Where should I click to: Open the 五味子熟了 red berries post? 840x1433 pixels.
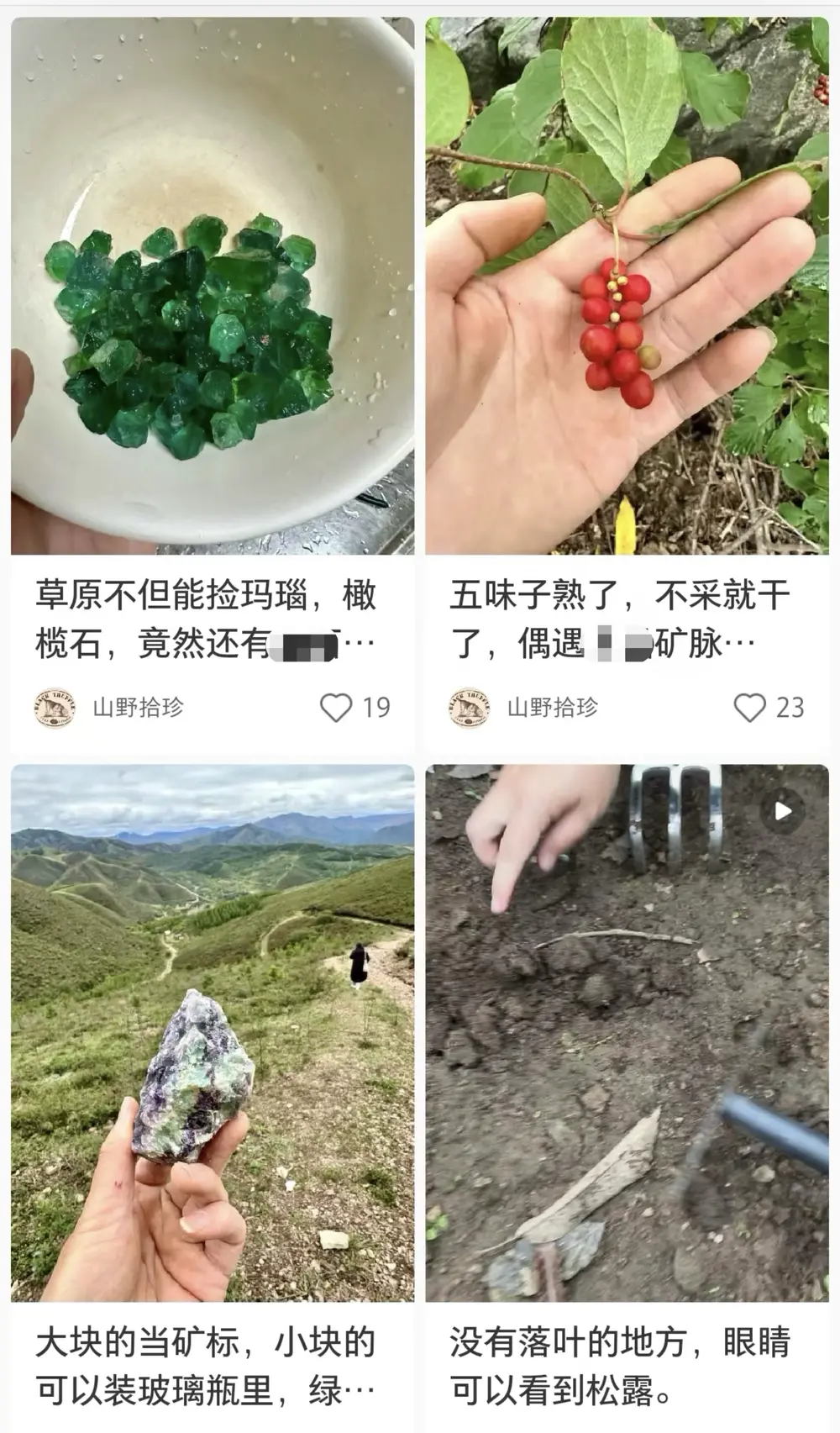tap(627, 286)
